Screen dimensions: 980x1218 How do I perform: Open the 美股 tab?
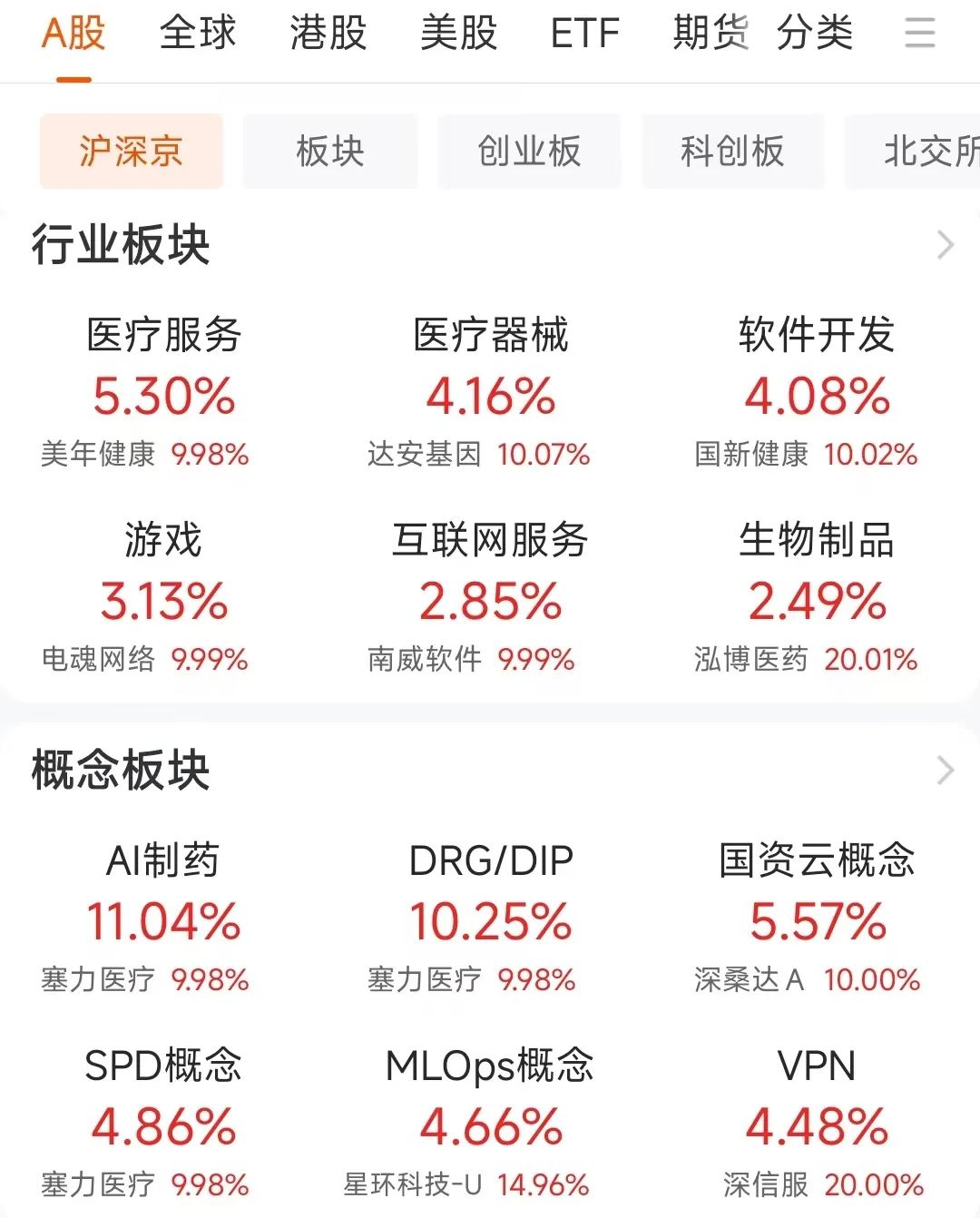click(459, 34)
